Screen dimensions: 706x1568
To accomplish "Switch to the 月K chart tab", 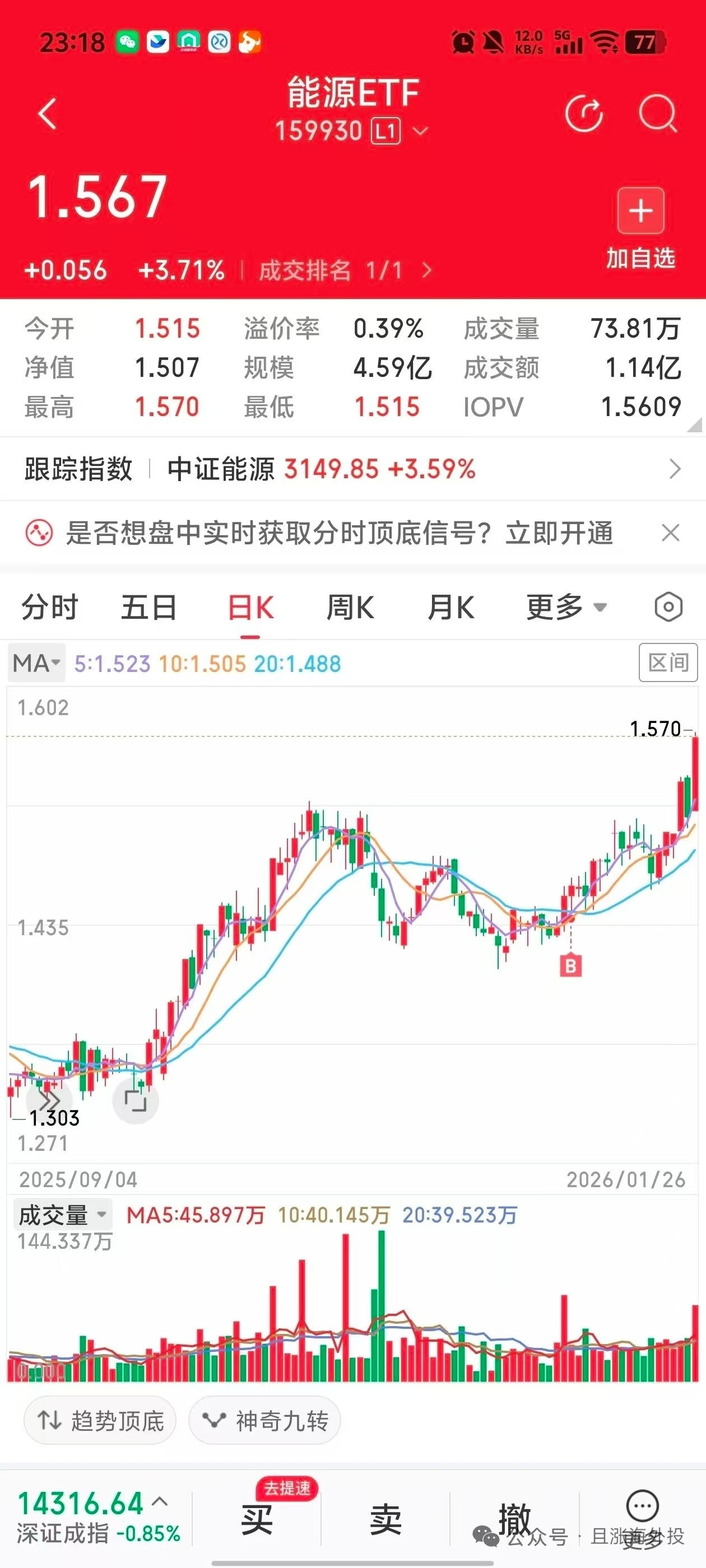I will pyautogui.click(x=450, y=608).
